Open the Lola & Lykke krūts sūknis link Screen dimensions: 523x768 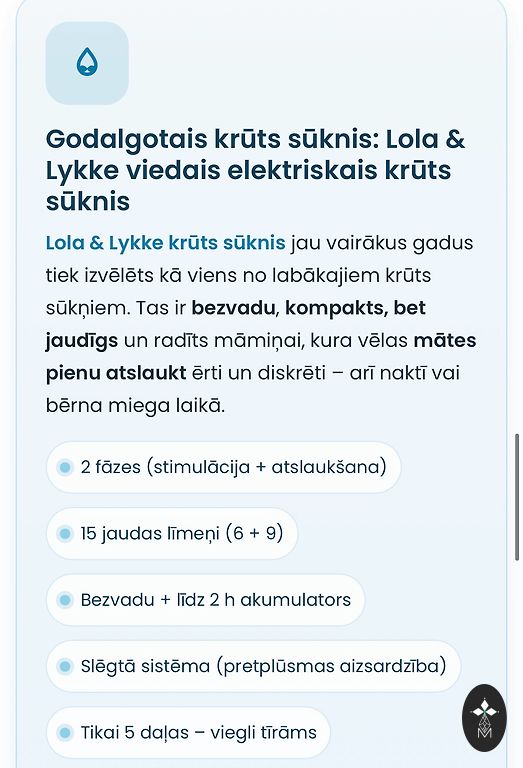[x=166, y=243]
